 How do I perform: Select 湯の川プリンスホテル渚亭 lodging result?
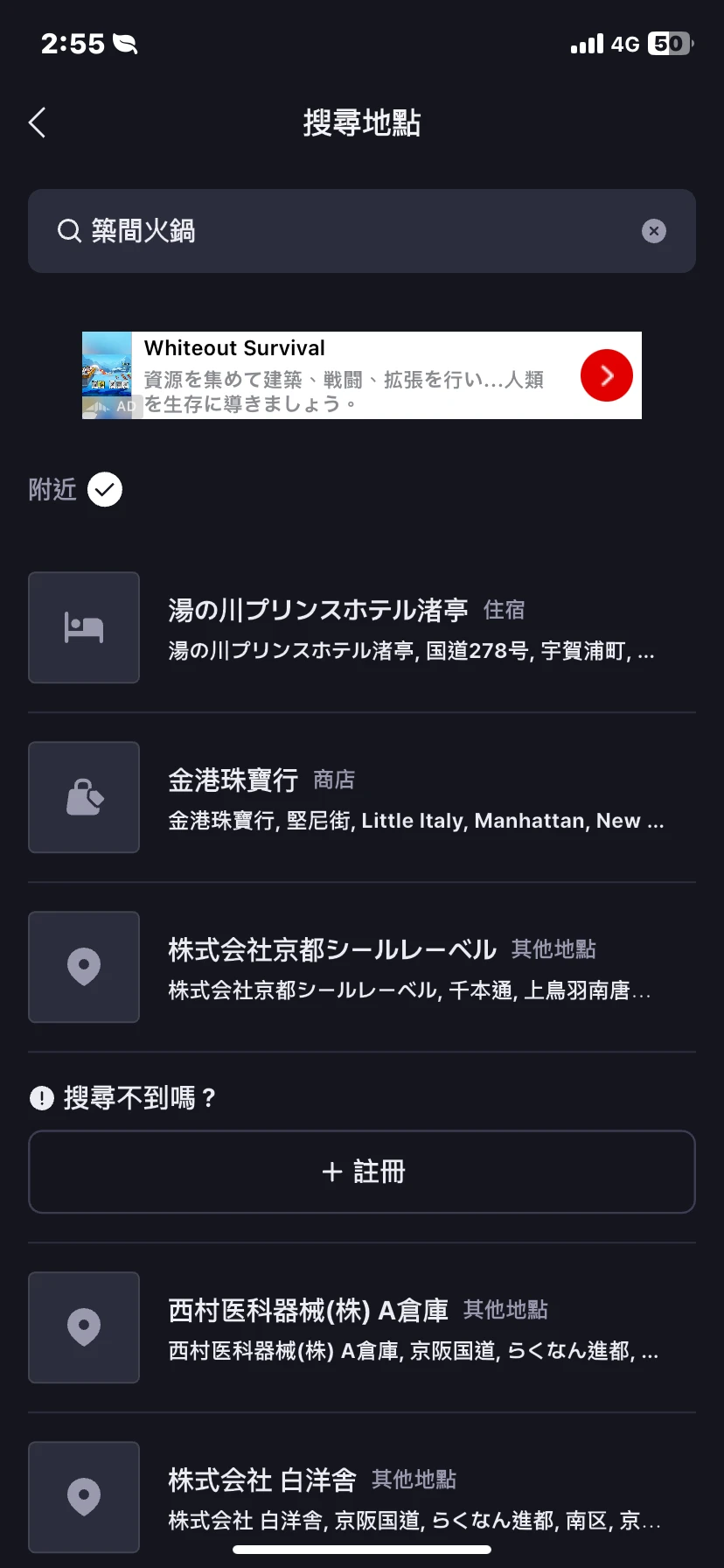[362, 627]
